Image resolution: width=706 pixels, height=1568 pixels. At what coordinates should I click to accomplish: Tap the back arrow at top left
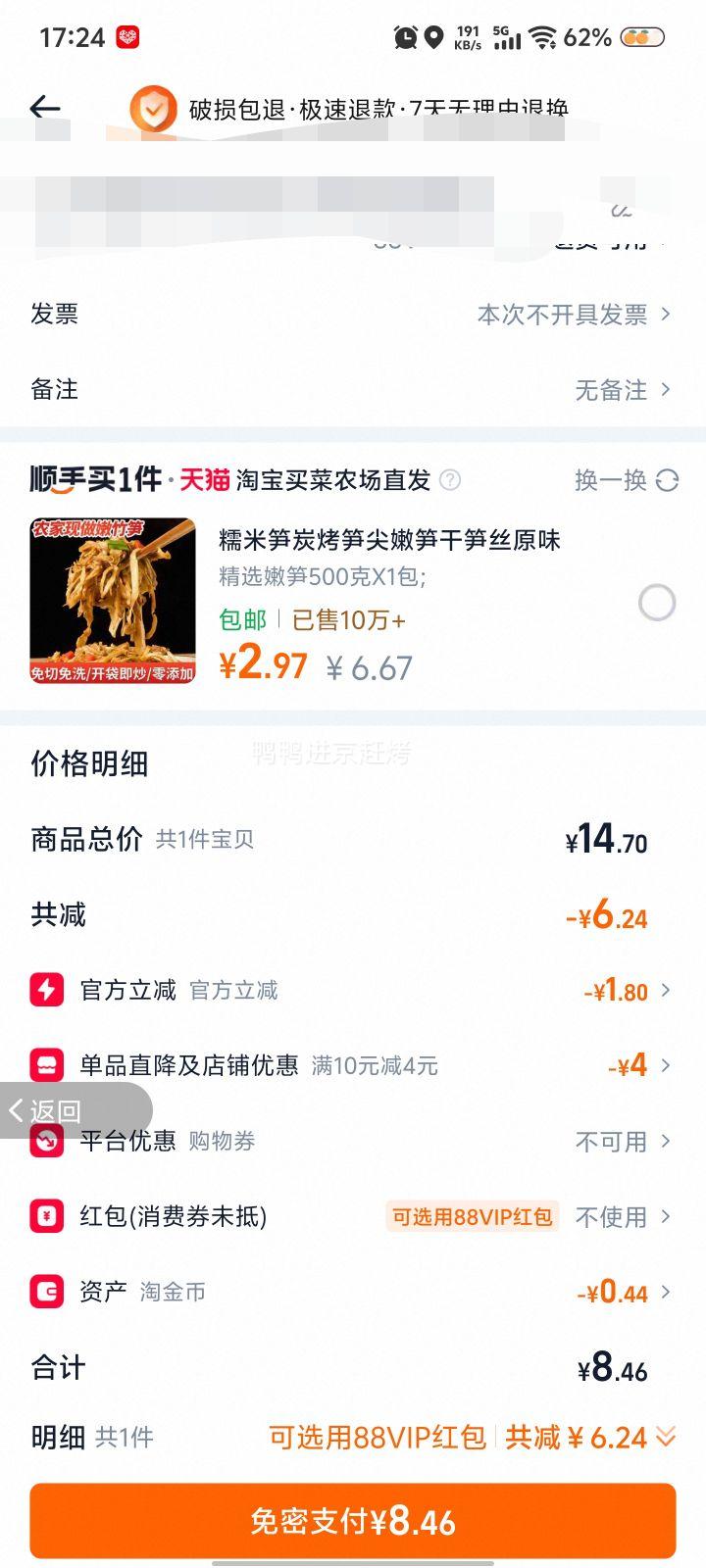click(x=46, y=106)
